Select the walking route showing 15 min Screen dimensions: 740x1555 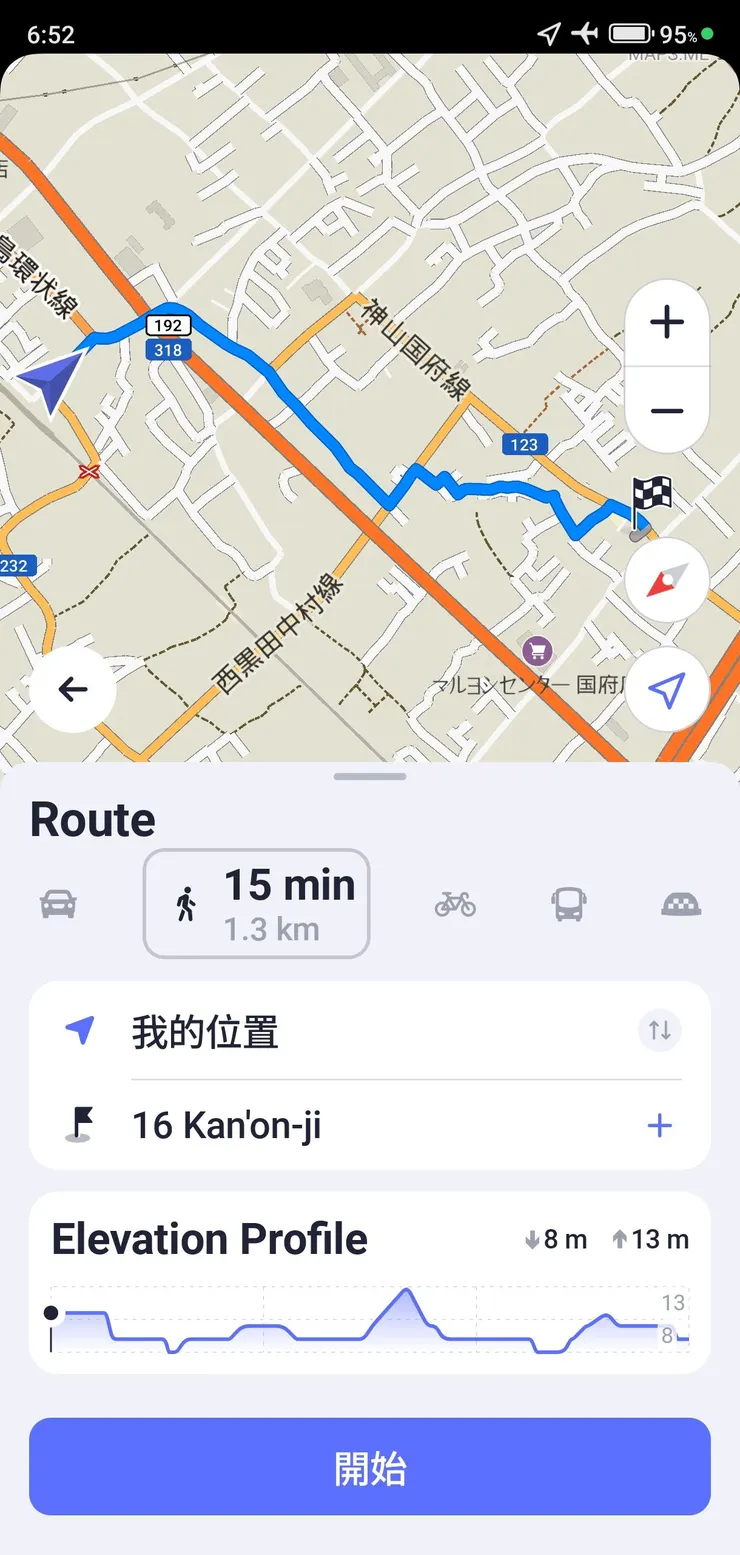tap(256, 903)
